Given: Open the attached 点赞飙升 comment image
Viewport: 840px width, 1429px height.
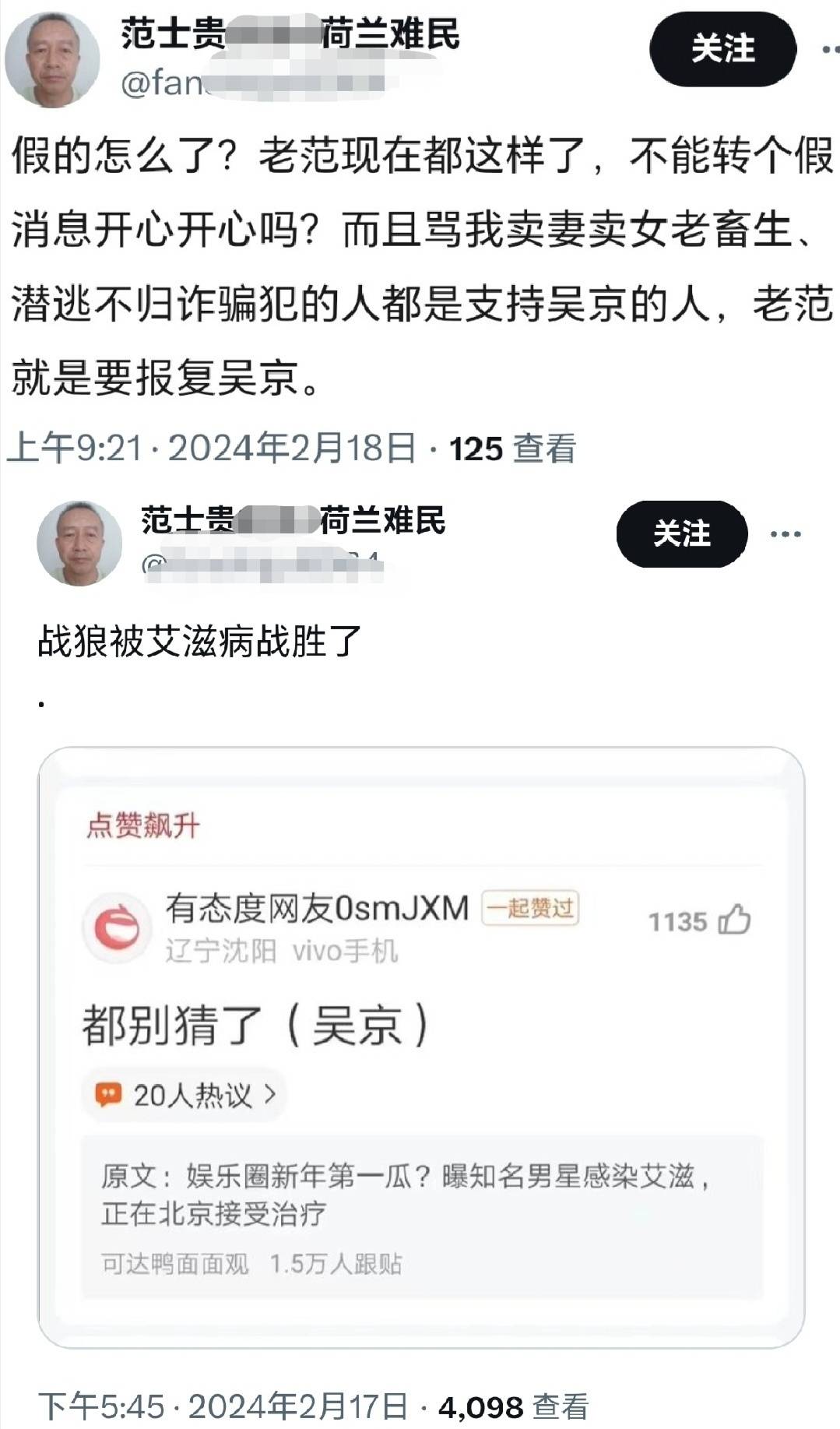Looking at the screenshot, I should pos(421,1047).
